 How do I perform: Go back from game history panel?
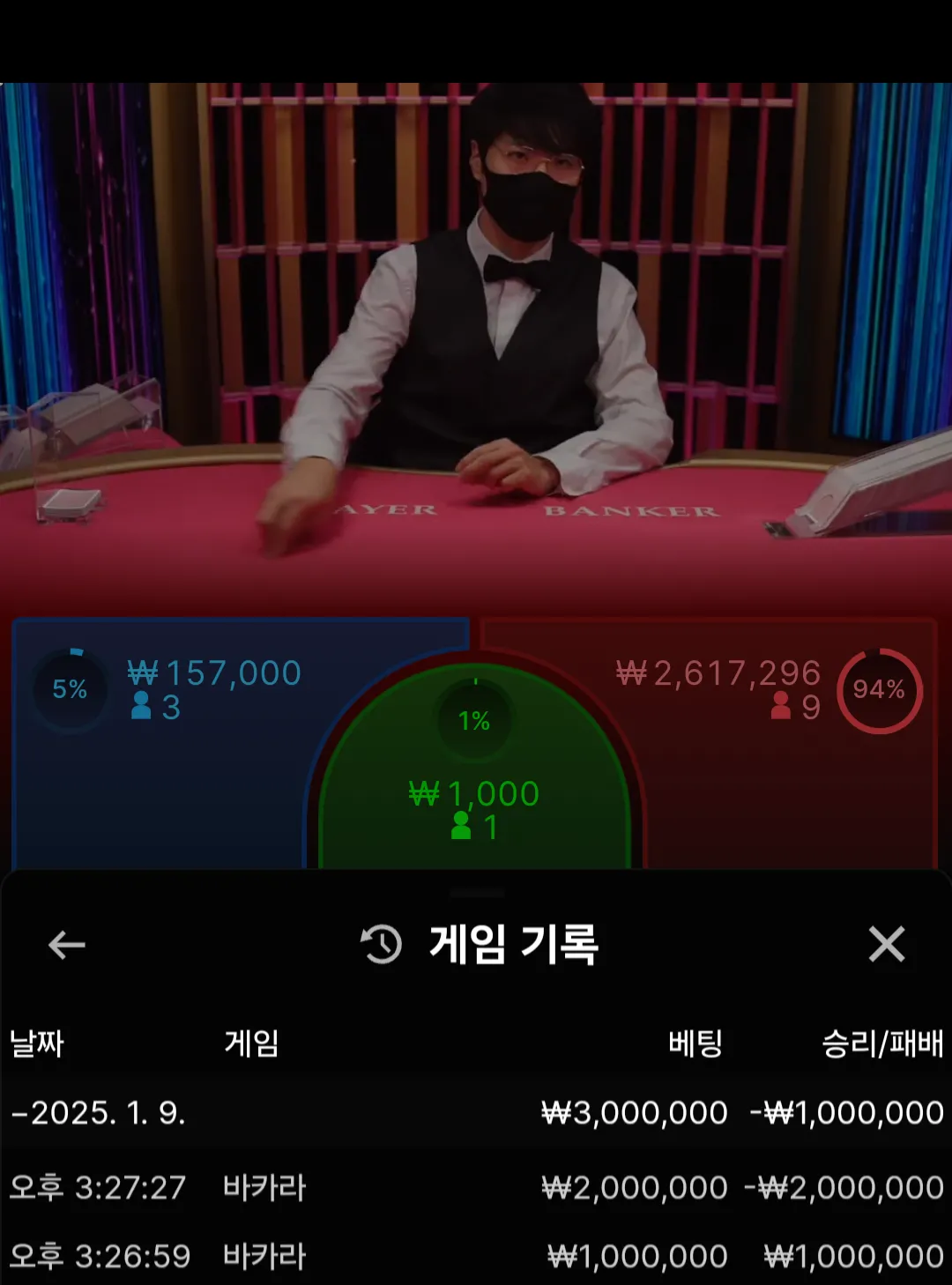[66, 946]
